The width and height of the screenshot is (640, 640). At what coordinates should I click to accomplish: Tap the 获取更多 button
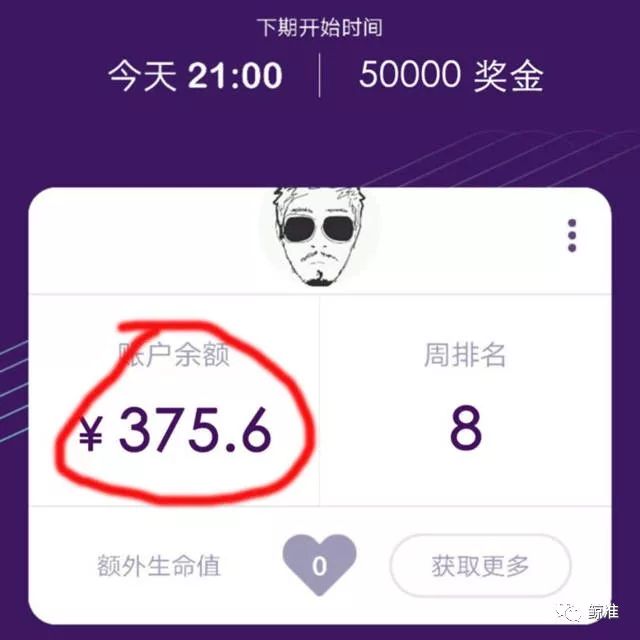tap(480, 566)
